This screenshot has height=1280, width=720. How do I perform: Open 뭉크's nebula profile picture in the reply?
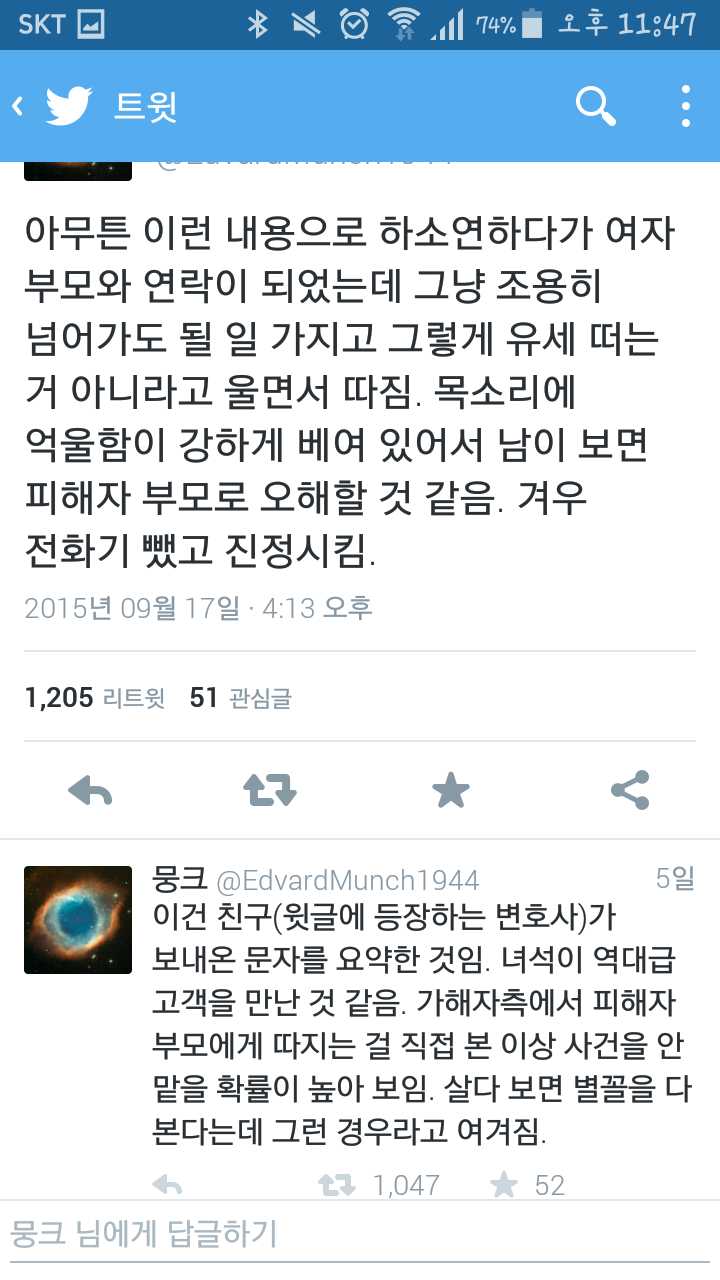pos(78,920)
